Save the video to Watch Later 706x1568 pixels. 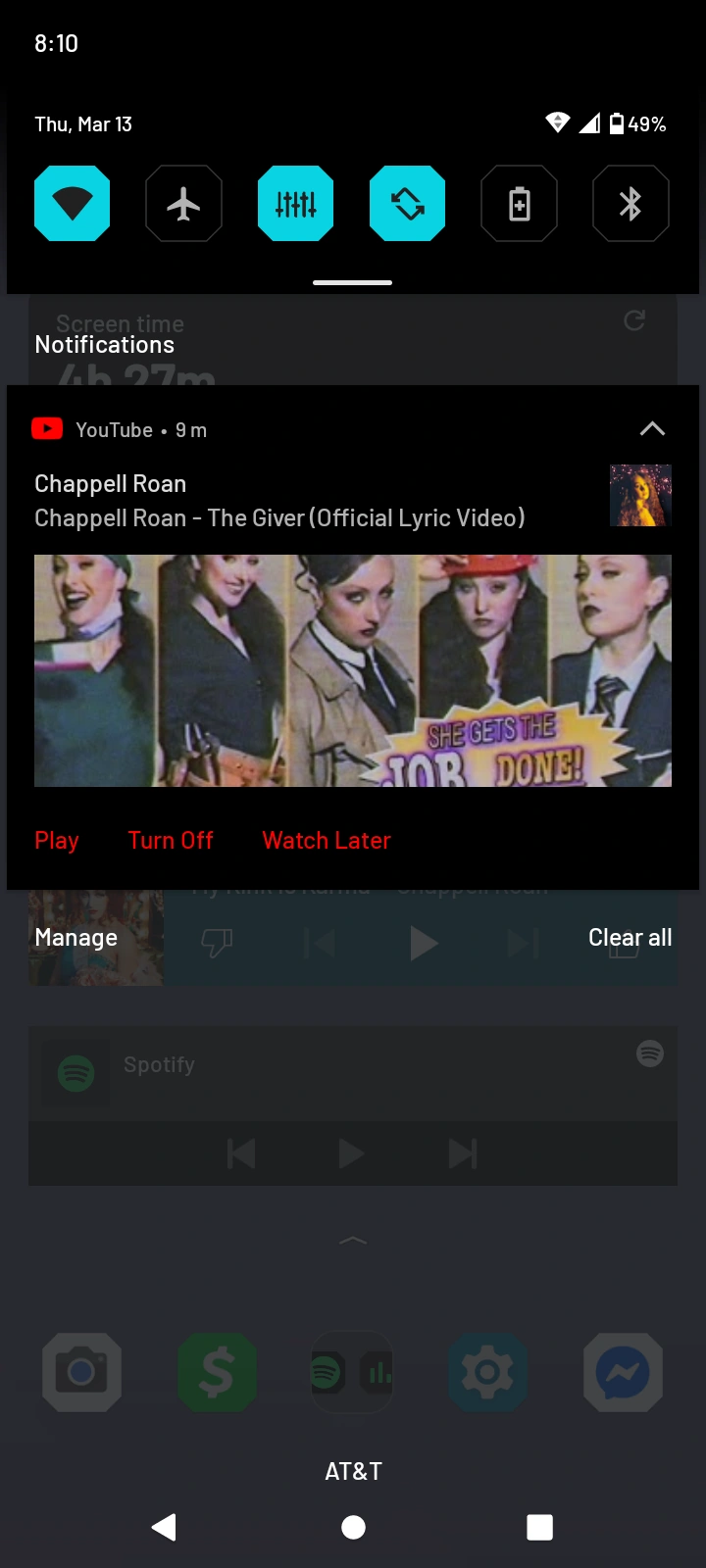tap(327, 841)
